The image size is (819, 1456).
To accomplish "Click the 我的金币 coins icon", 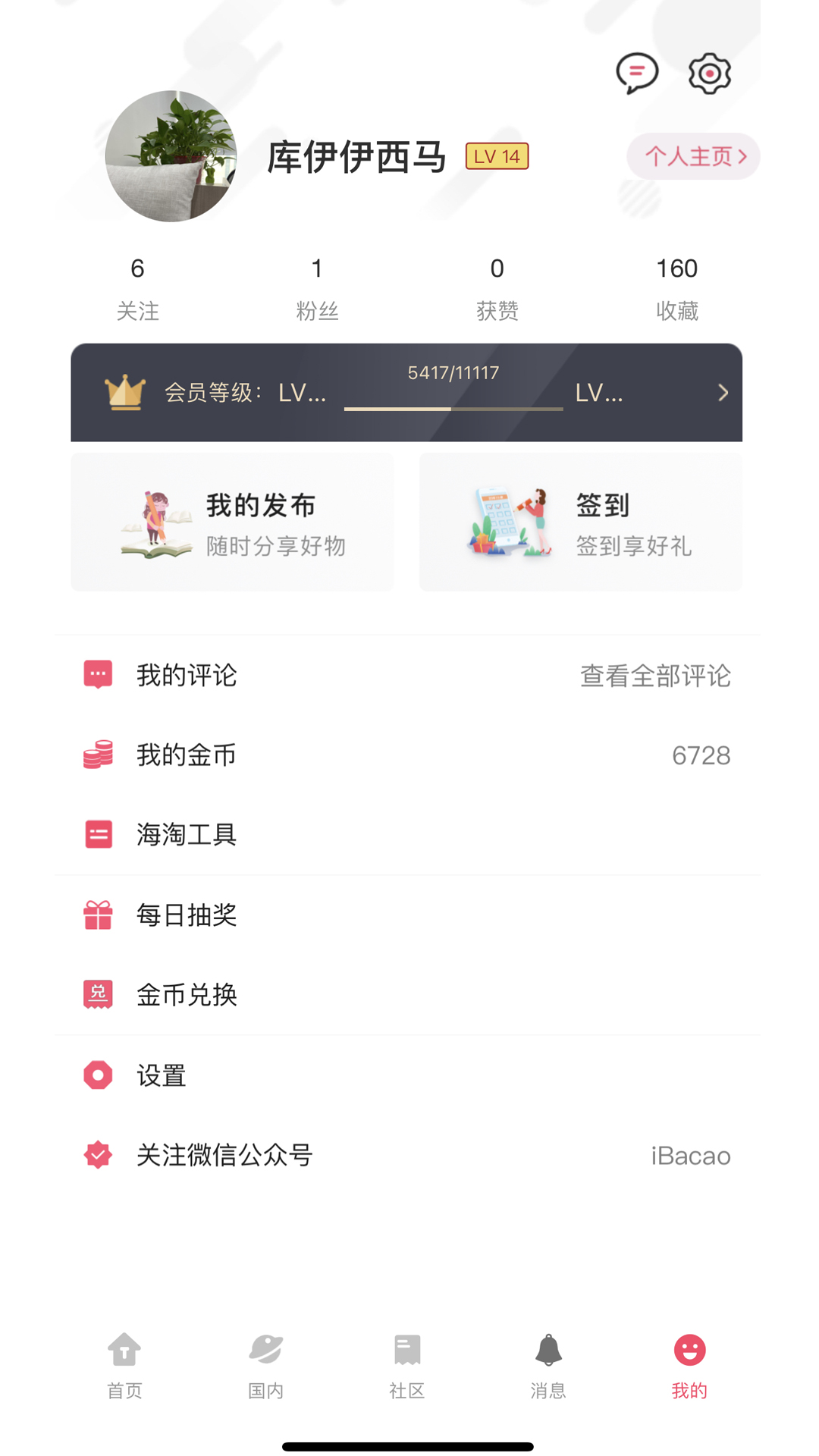I will pos(98,755).
